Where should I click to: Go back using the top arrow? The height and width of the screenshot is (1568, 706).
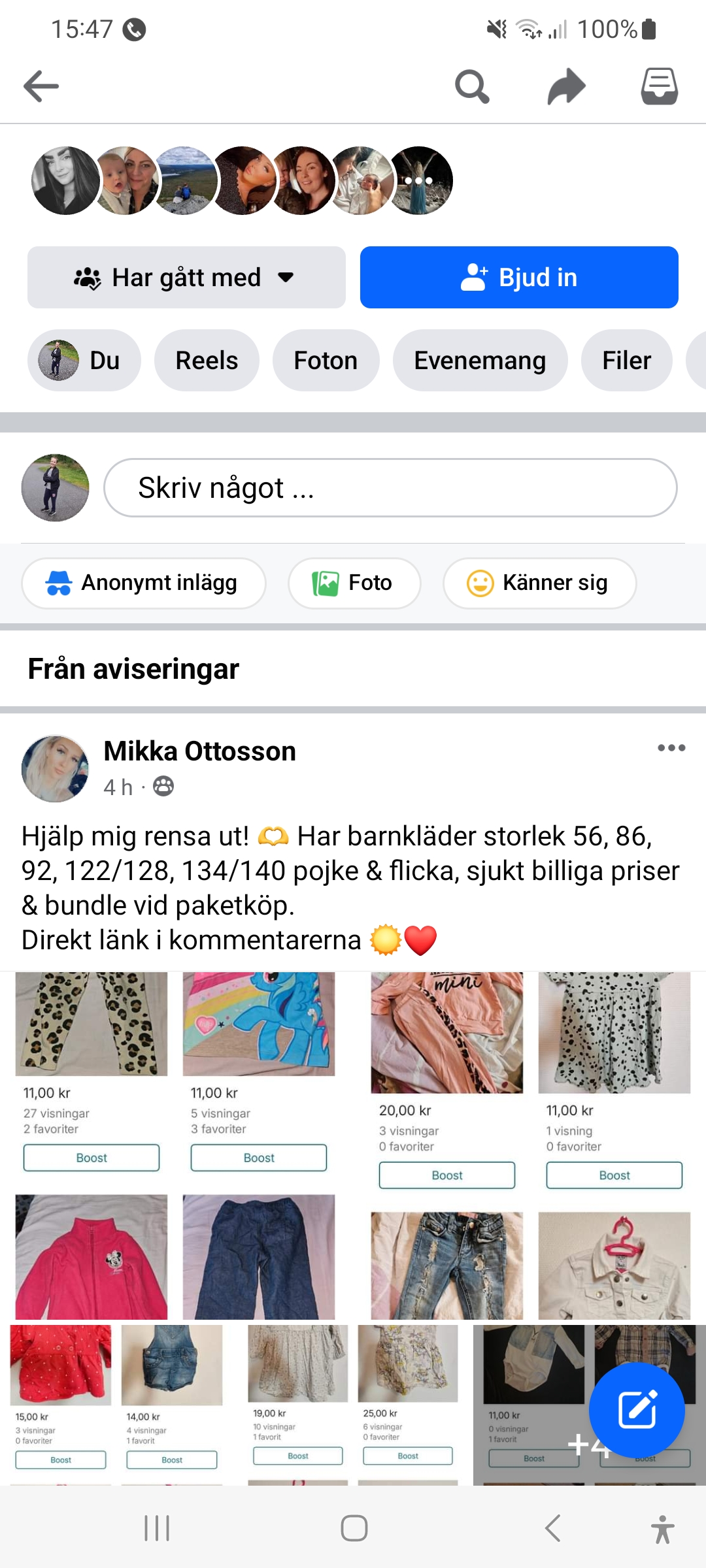(x=41, y=86)
